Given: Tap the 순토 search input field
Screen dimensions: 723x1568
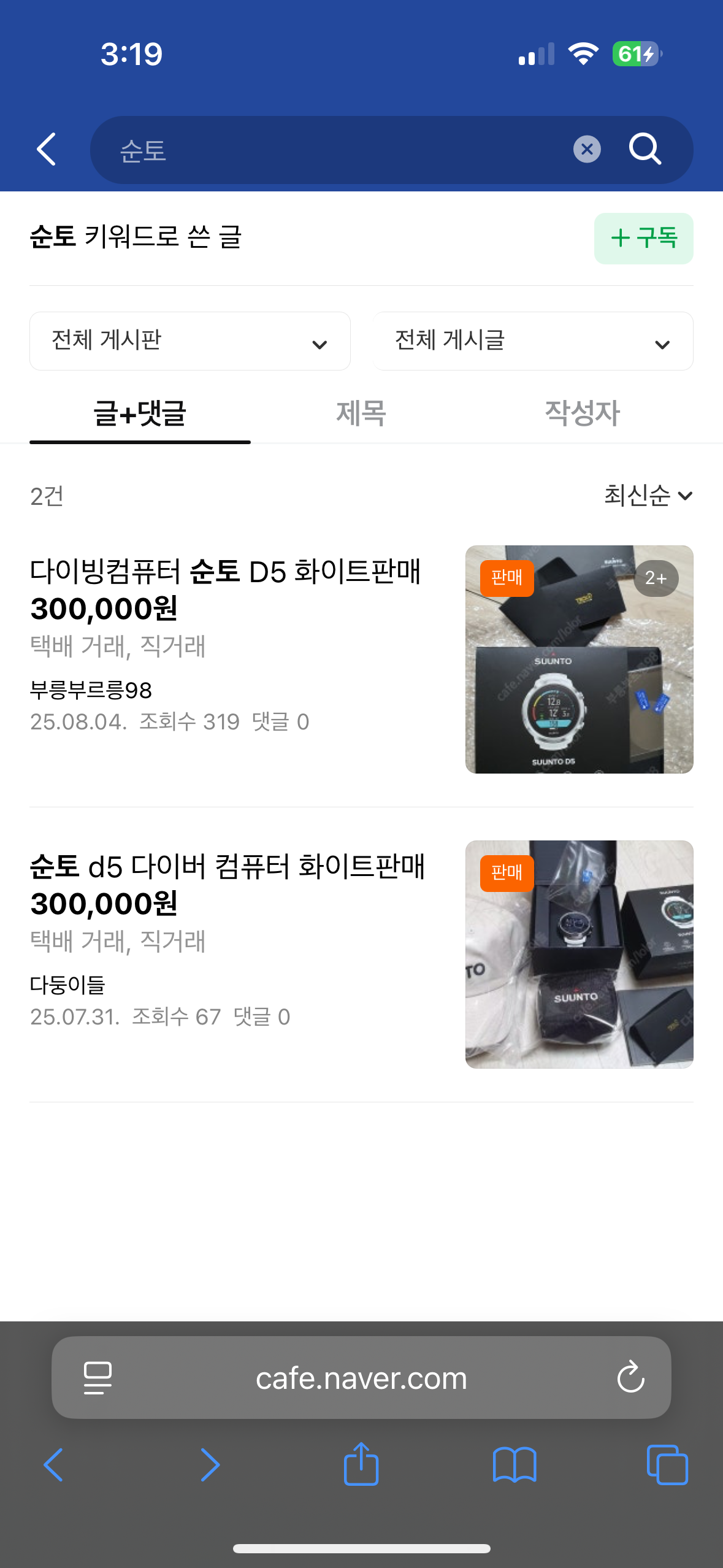Looking at the screenshot, I should (331, 150).
